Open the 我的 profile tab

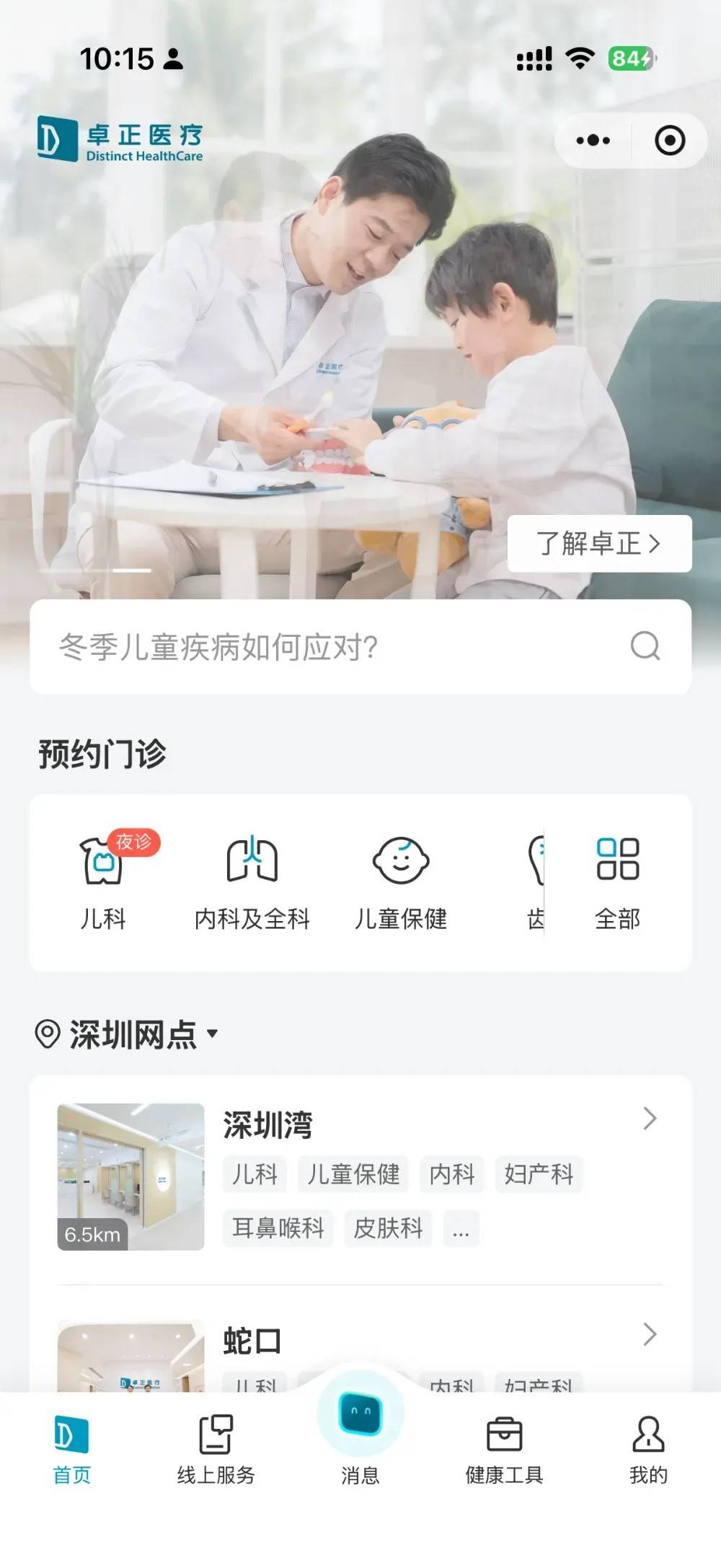click(x=648, y=1450)
